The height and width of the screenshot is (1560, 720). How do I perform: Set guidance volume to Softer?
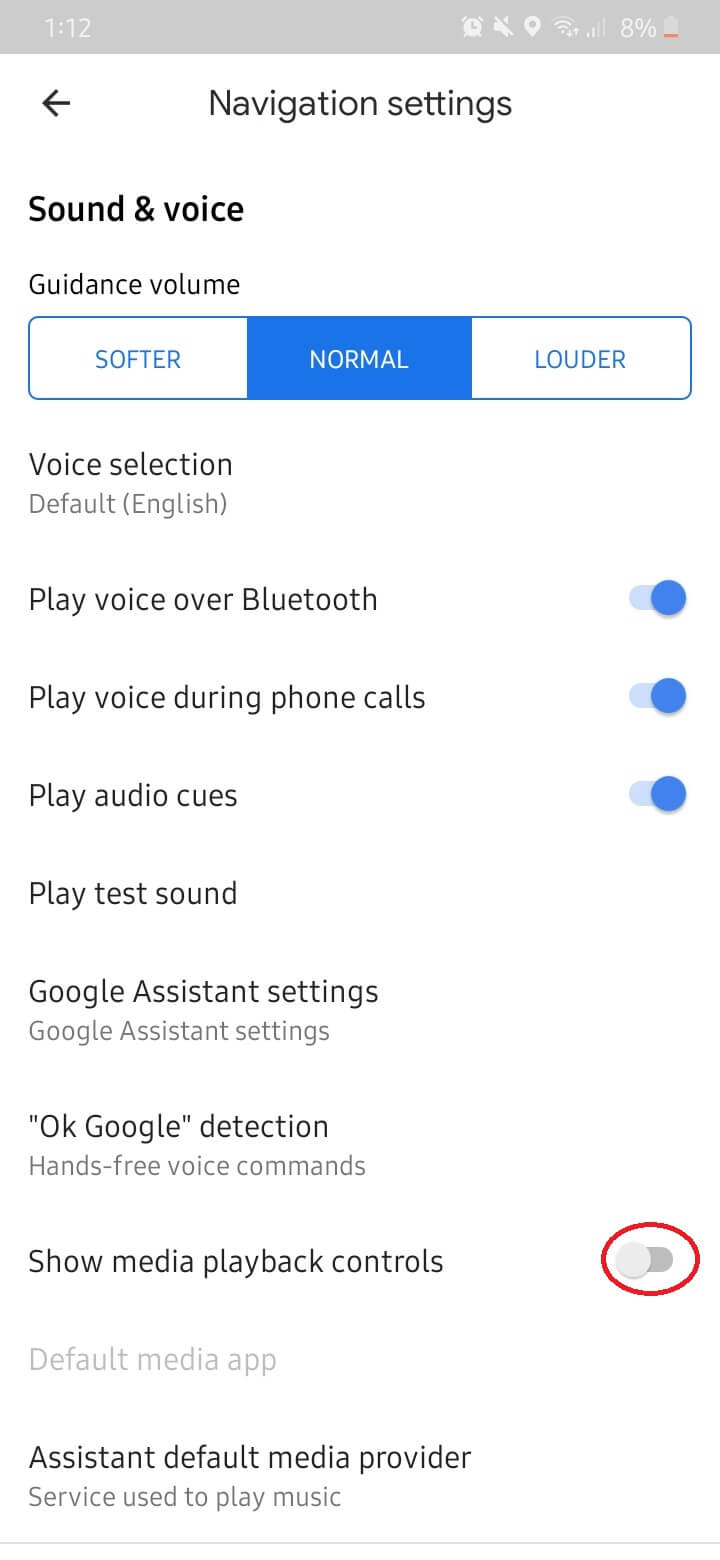(x=138, y=359)
